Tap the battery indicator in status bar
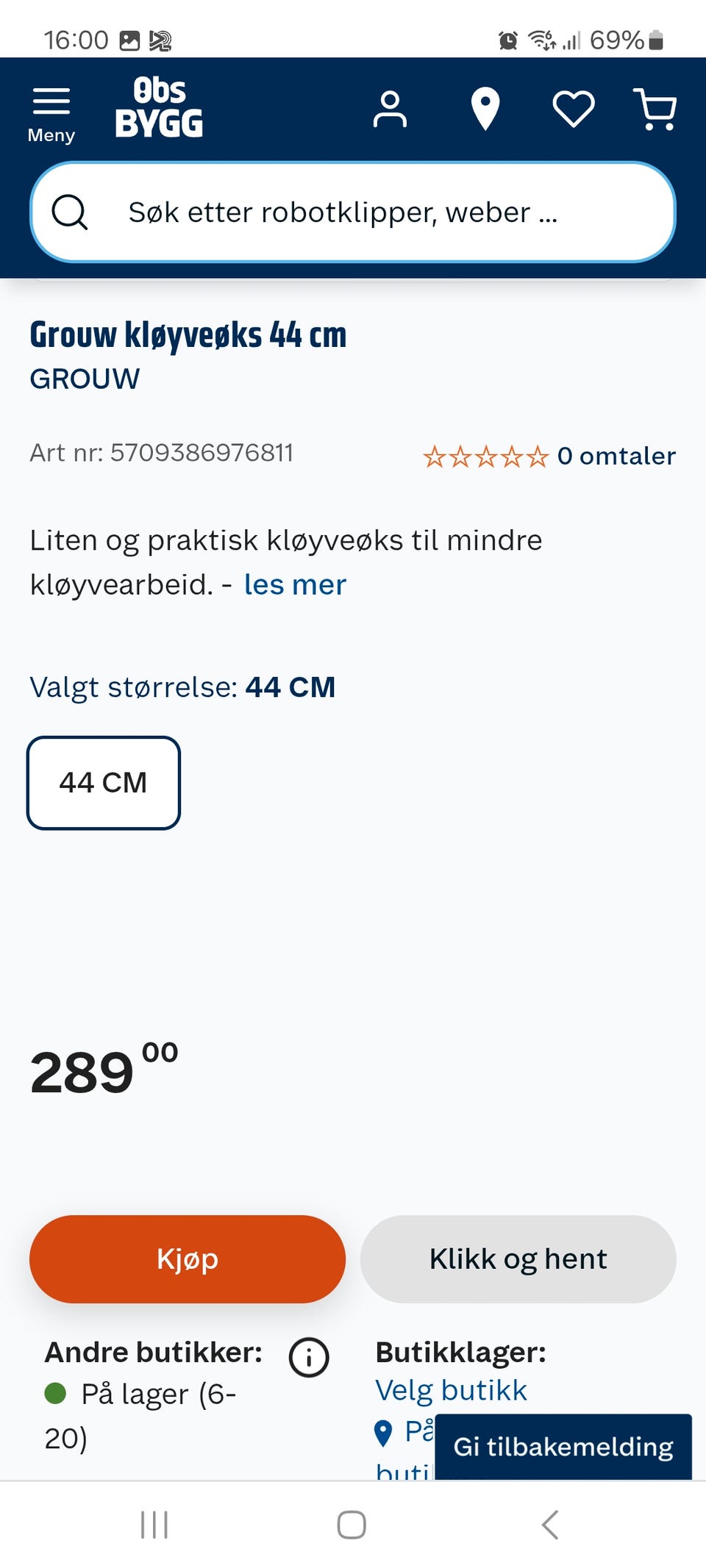The image size is (706, 1568). pos(657,40)
